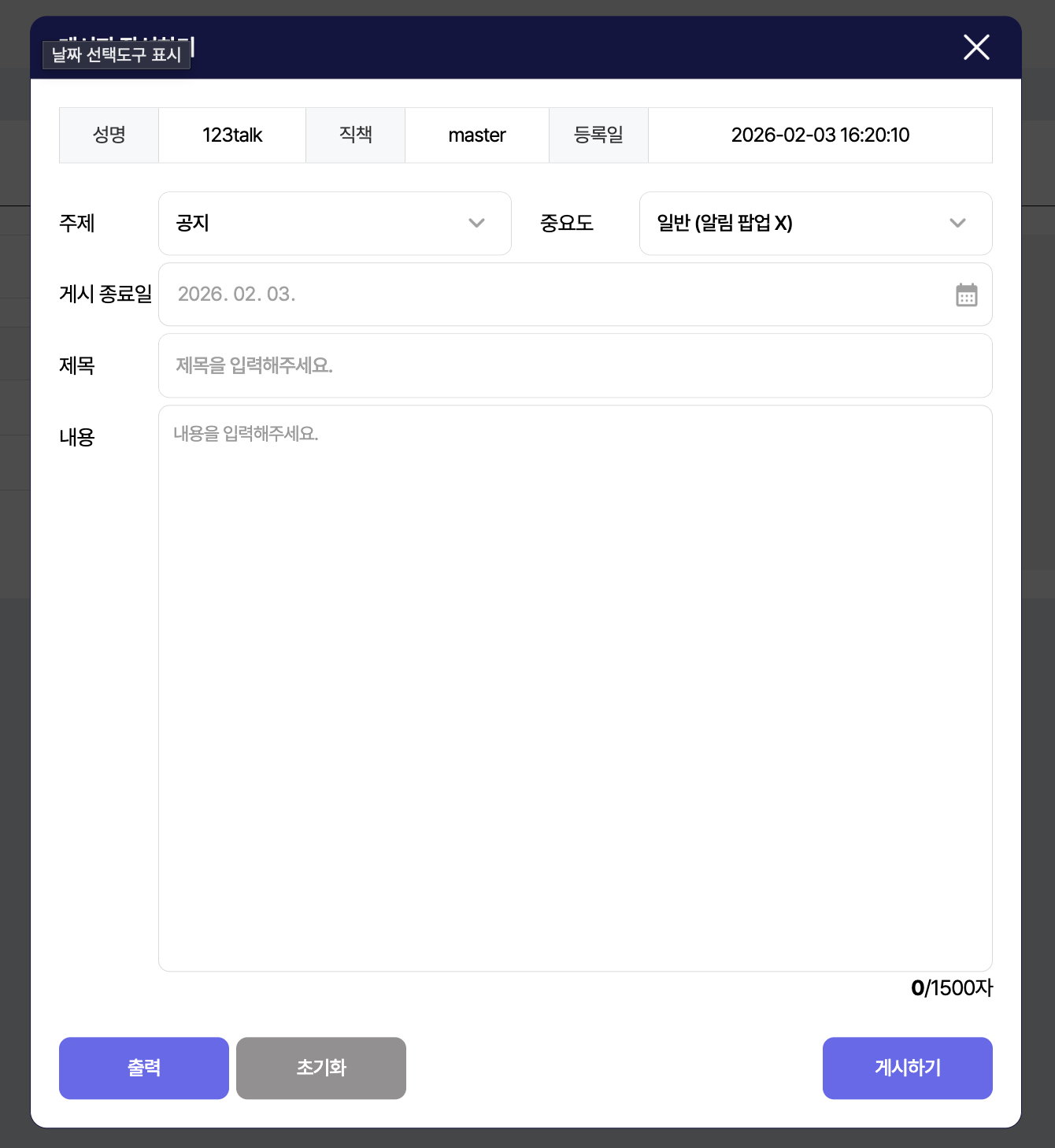Focus the 내용 content text area
Viewport: 1055px width, 1148px height.
pyautogui.click(x=575, y=687)
